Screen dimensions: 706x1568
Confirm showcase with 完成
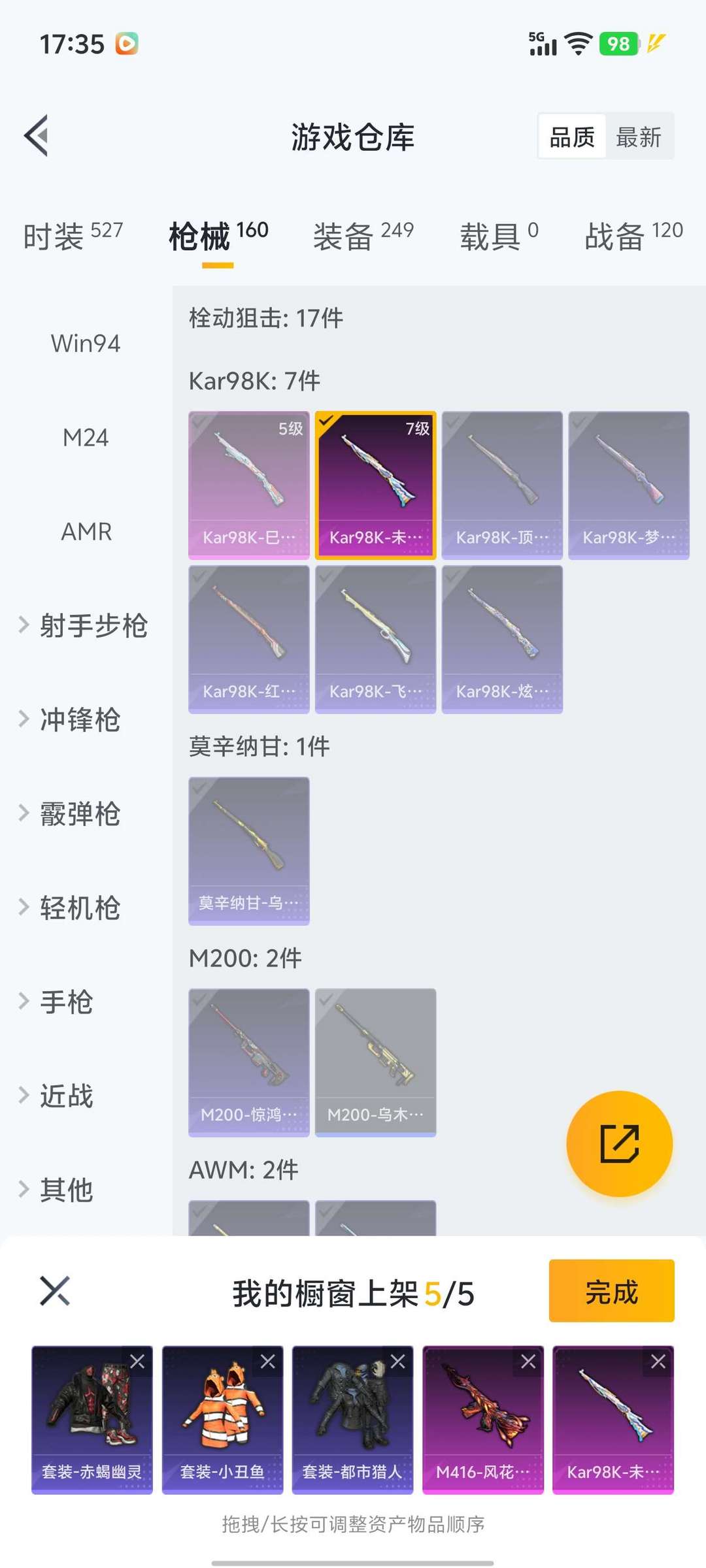pyautogui.click(x=611, y=1291)
